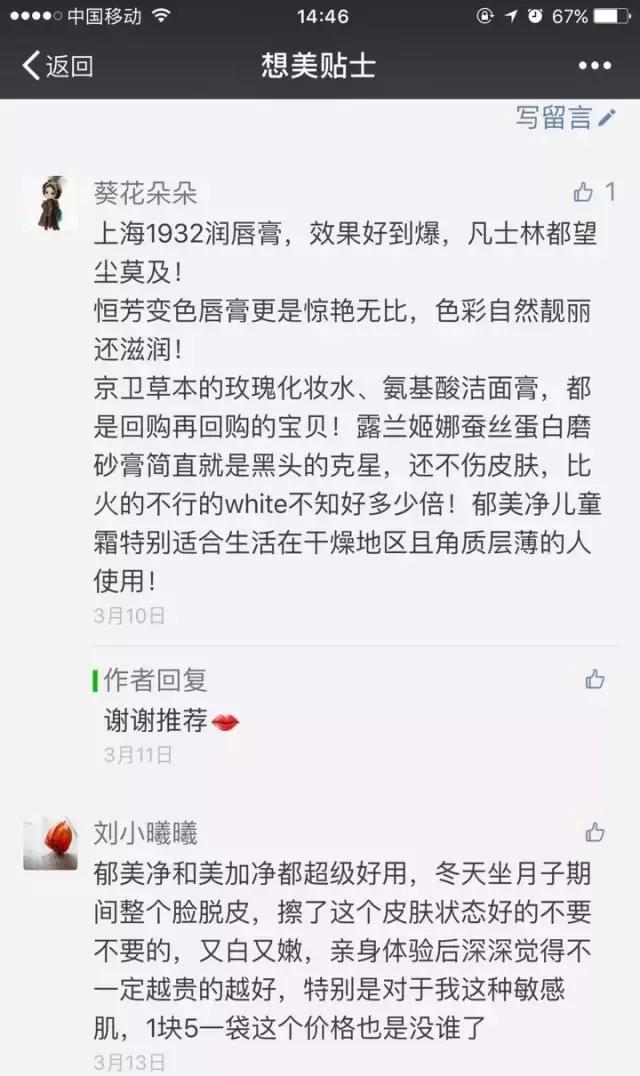This screenshot has height=1076, width=640.
Task: Go back using the 返回 button
Action: (x=57, y=67)
